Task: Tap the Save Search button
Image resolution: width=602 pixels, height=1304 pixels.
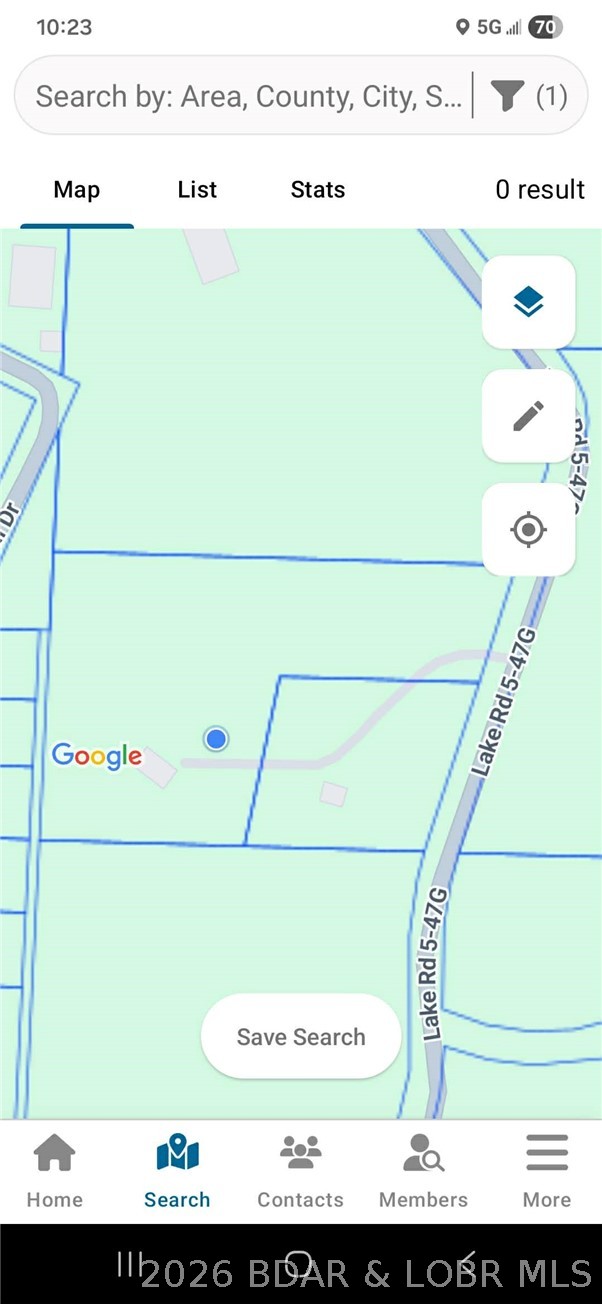Action: [301, 1037]
